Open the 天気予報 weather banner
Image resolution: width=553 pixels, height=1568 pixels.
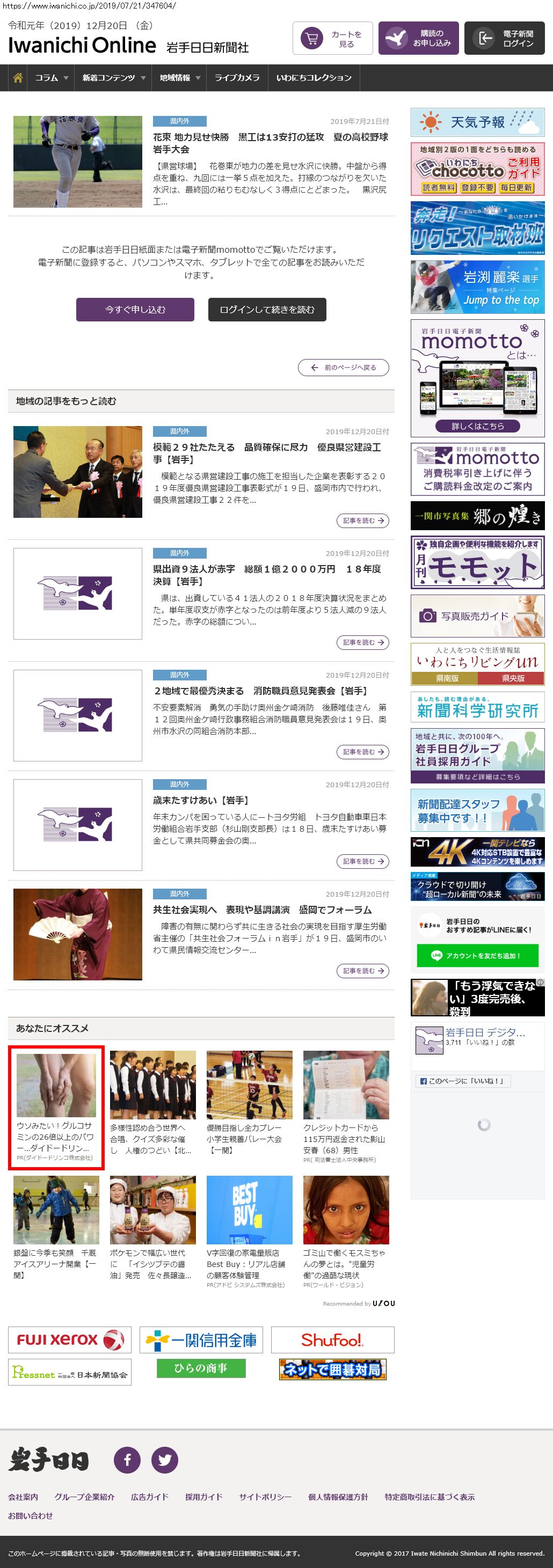[477, 122]
